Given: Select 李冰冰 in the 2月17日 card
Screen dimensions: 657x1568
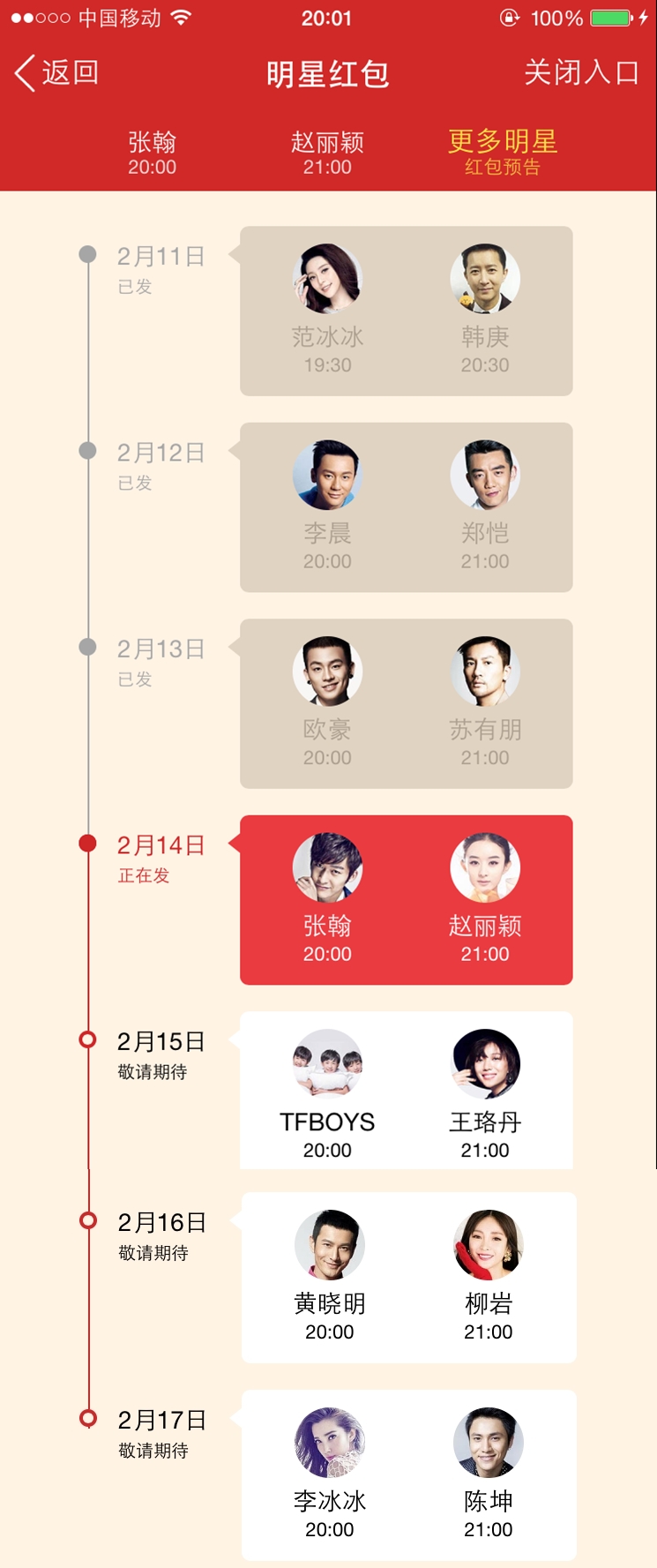Looking at the screenshot, I should coord(329,1471).
